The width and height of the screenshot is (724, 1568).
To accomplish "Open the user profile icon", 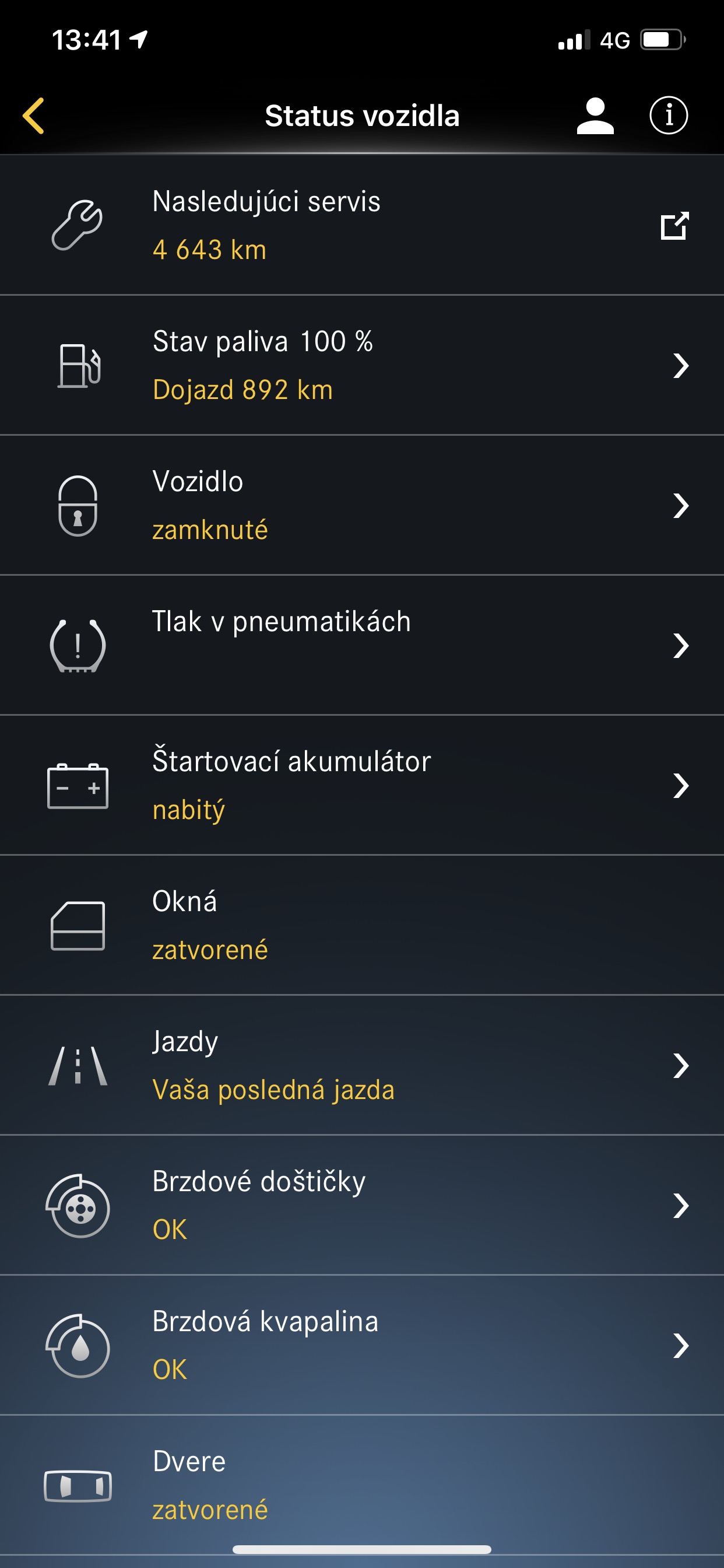I will pyautogui.click(x=595, y=116).
